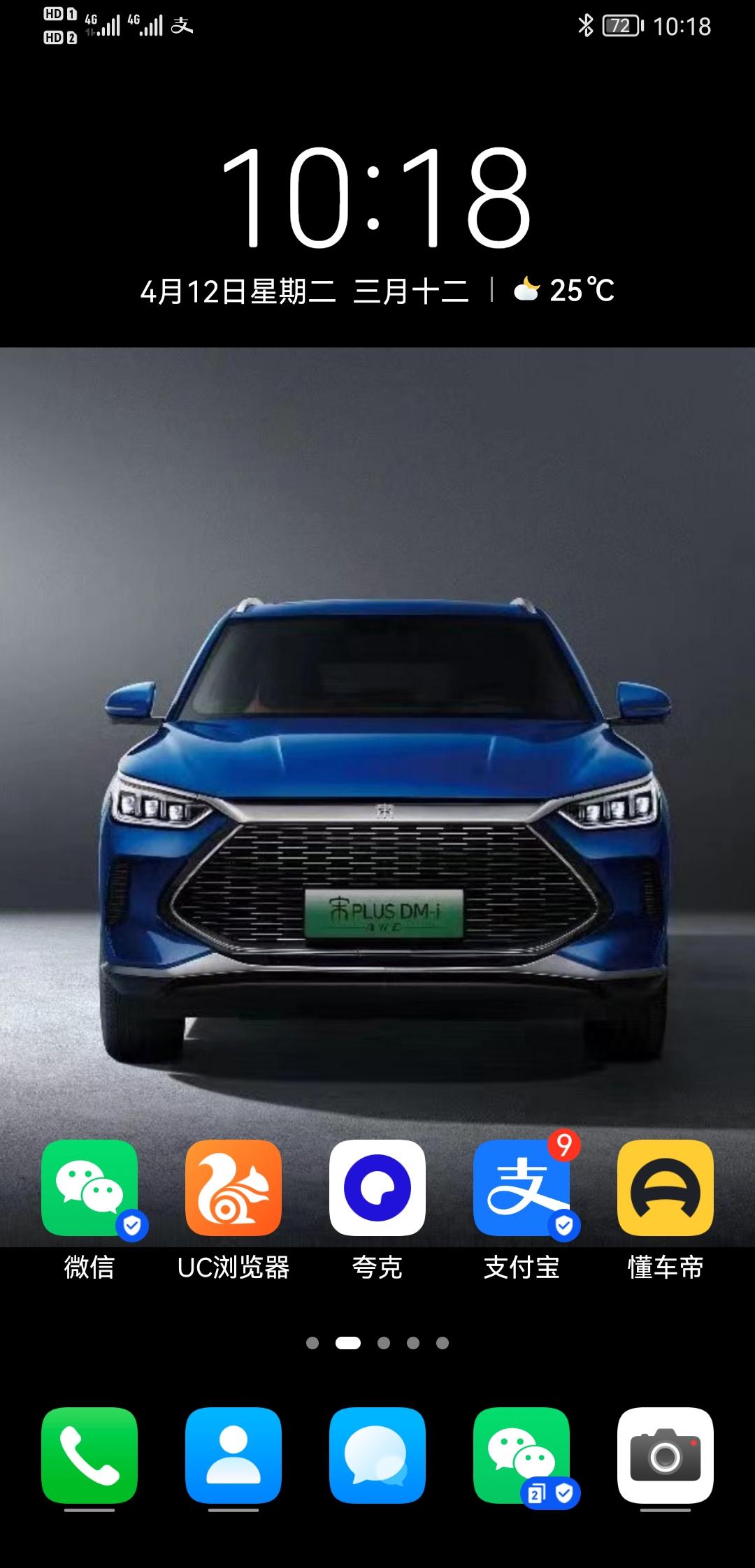Open the cloned WeChat in dock
The image size is (755, 1568).
522,1455
